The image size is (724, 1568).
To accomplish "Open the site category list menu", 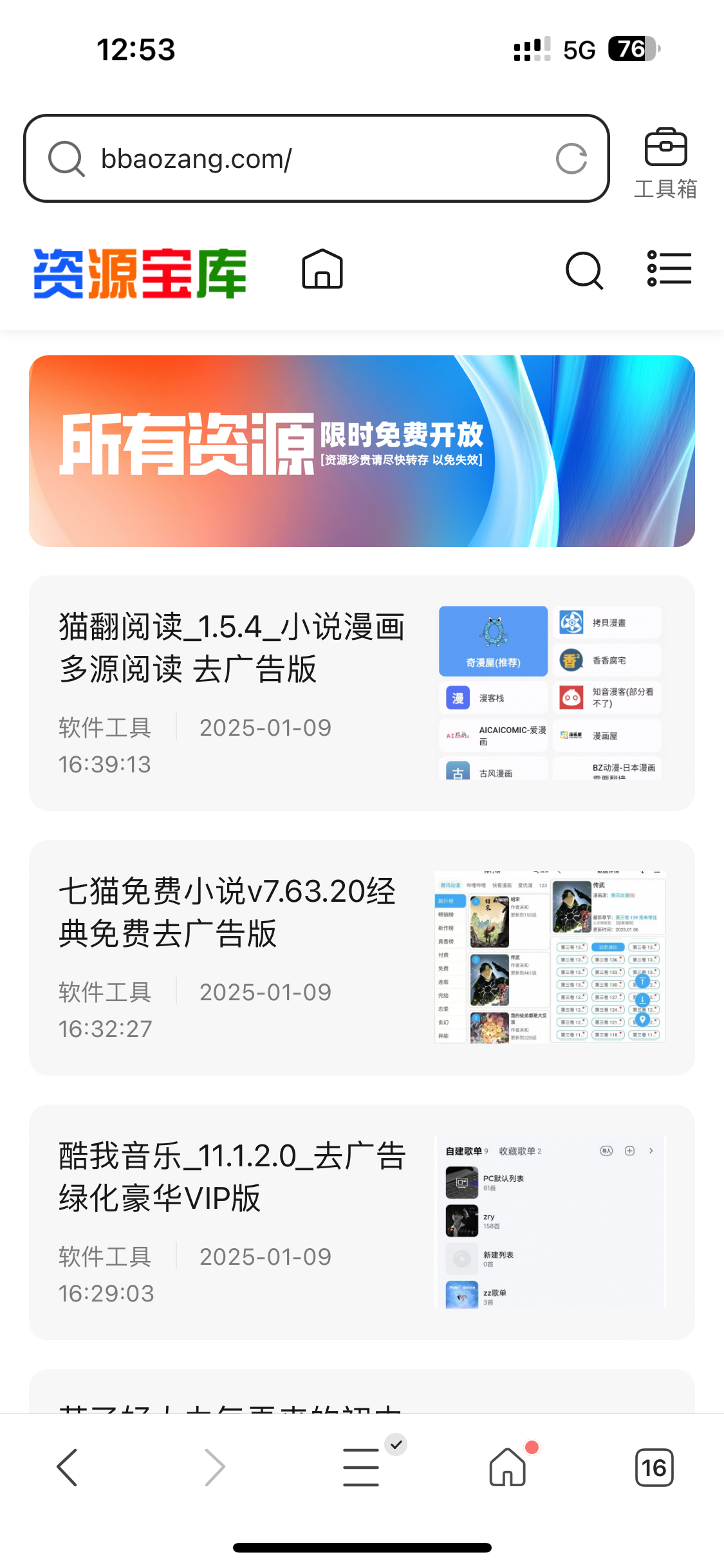I will tap(669, 269).
